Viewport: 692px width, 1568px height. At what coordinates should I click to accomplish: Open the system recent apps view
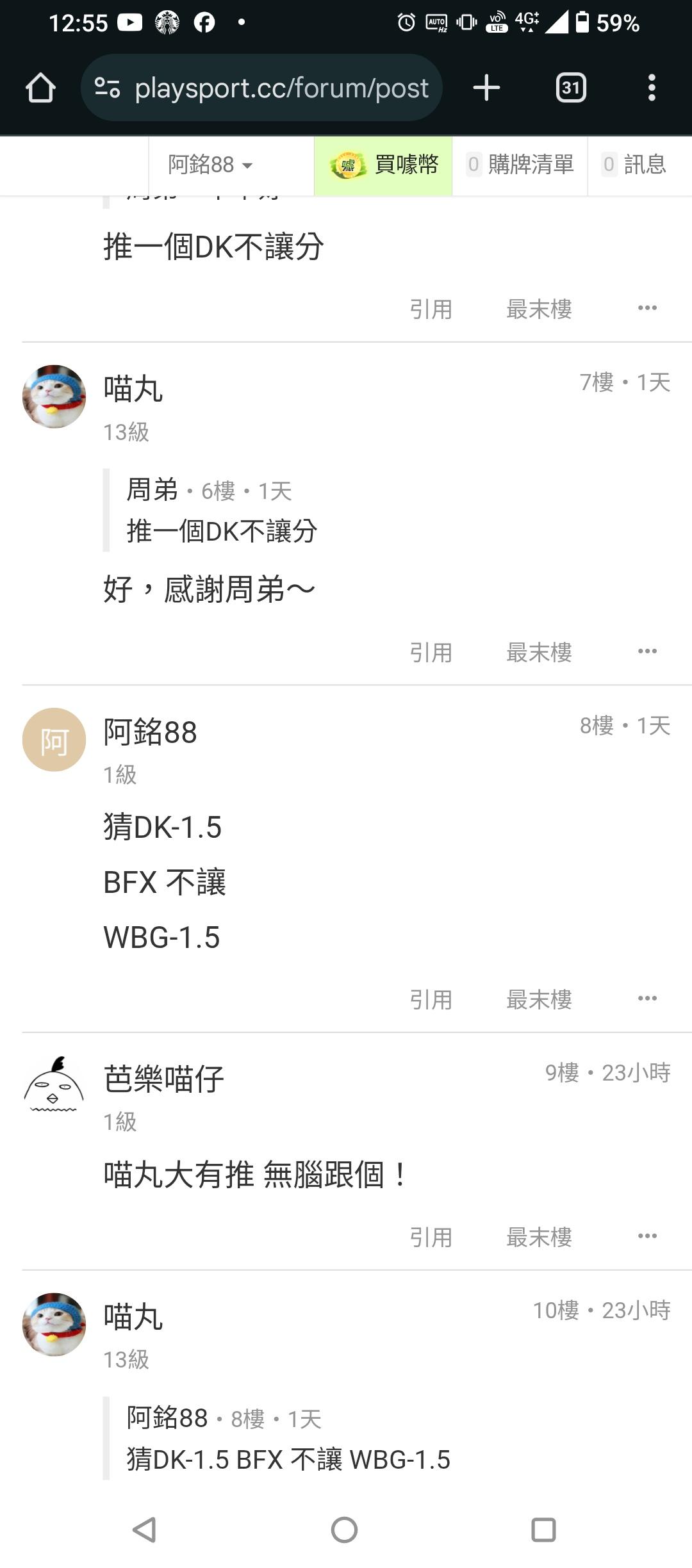coord(543,1530)
